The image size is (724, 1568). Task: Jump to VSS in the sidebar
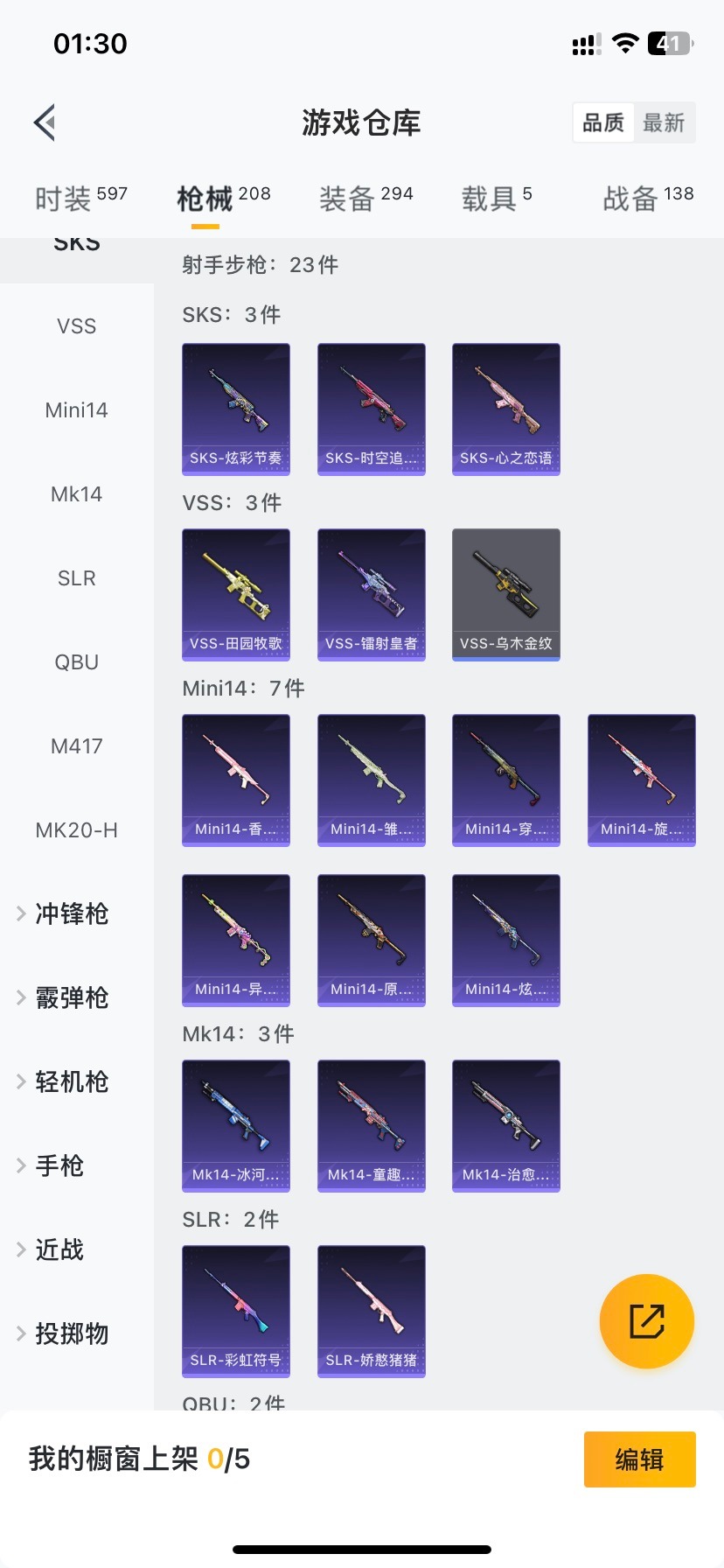tap(77, 326)
